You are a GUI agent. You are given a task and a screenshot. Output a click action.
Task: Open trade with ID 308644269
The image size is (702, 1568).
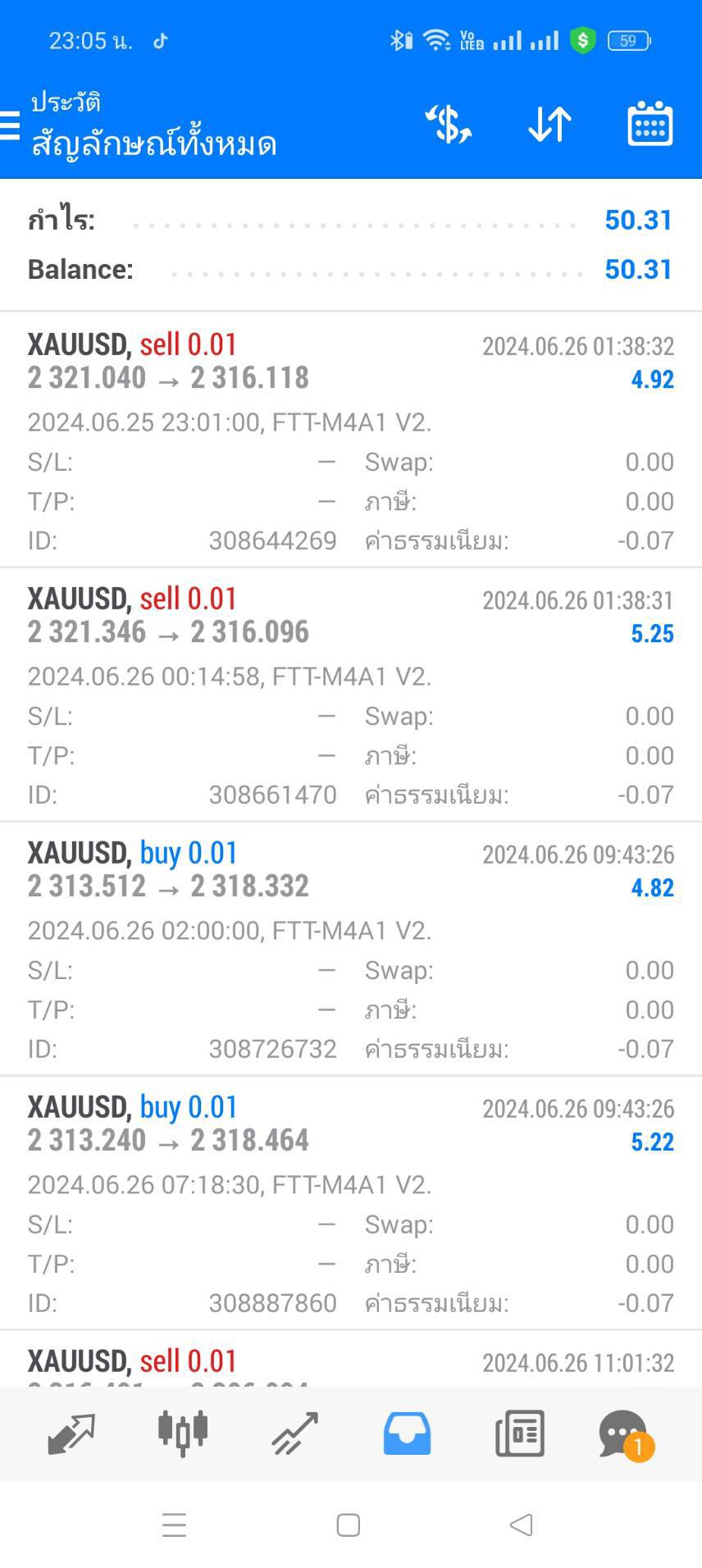351,440
